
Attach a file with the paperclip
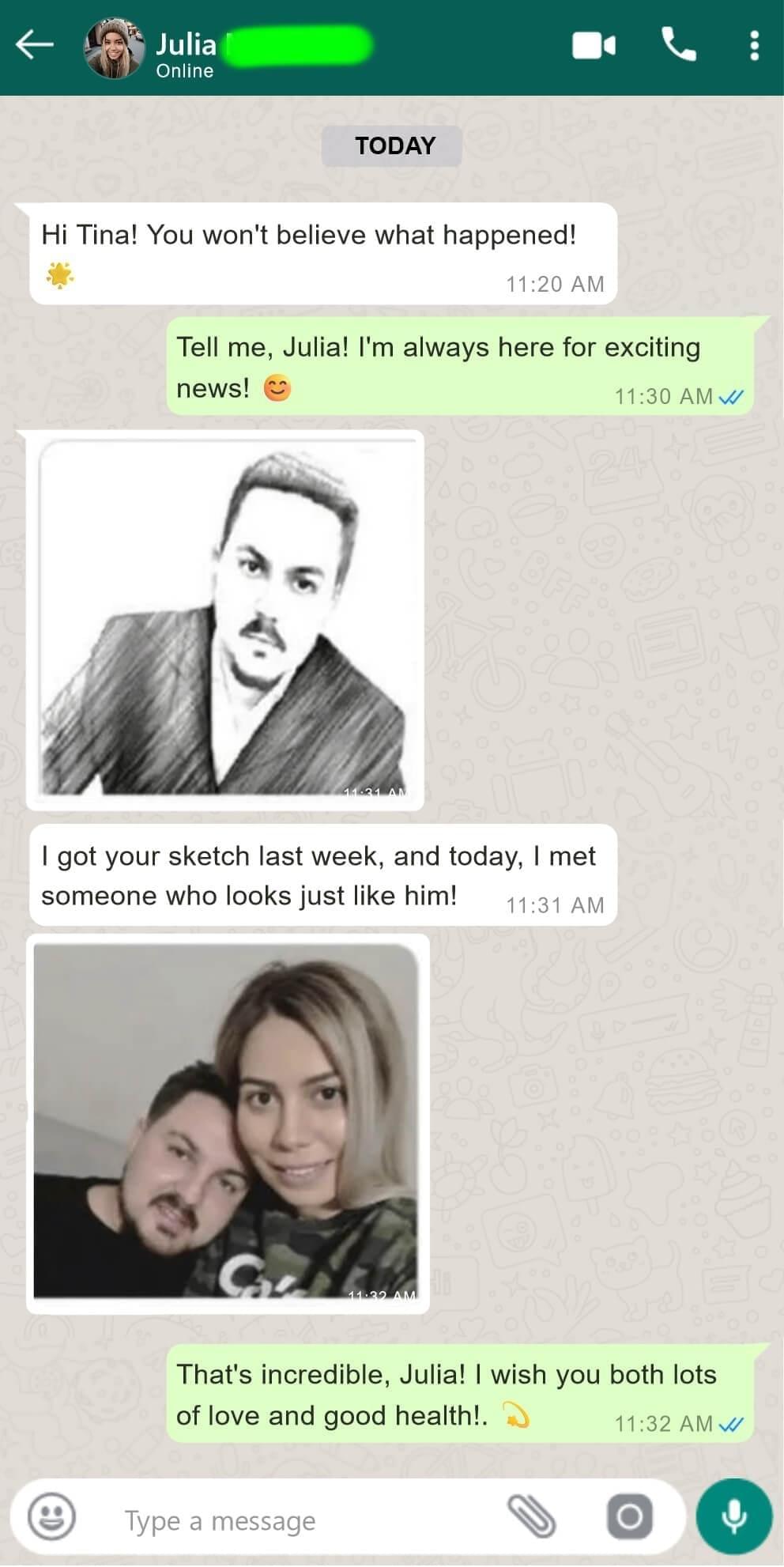pos(531,1516)
